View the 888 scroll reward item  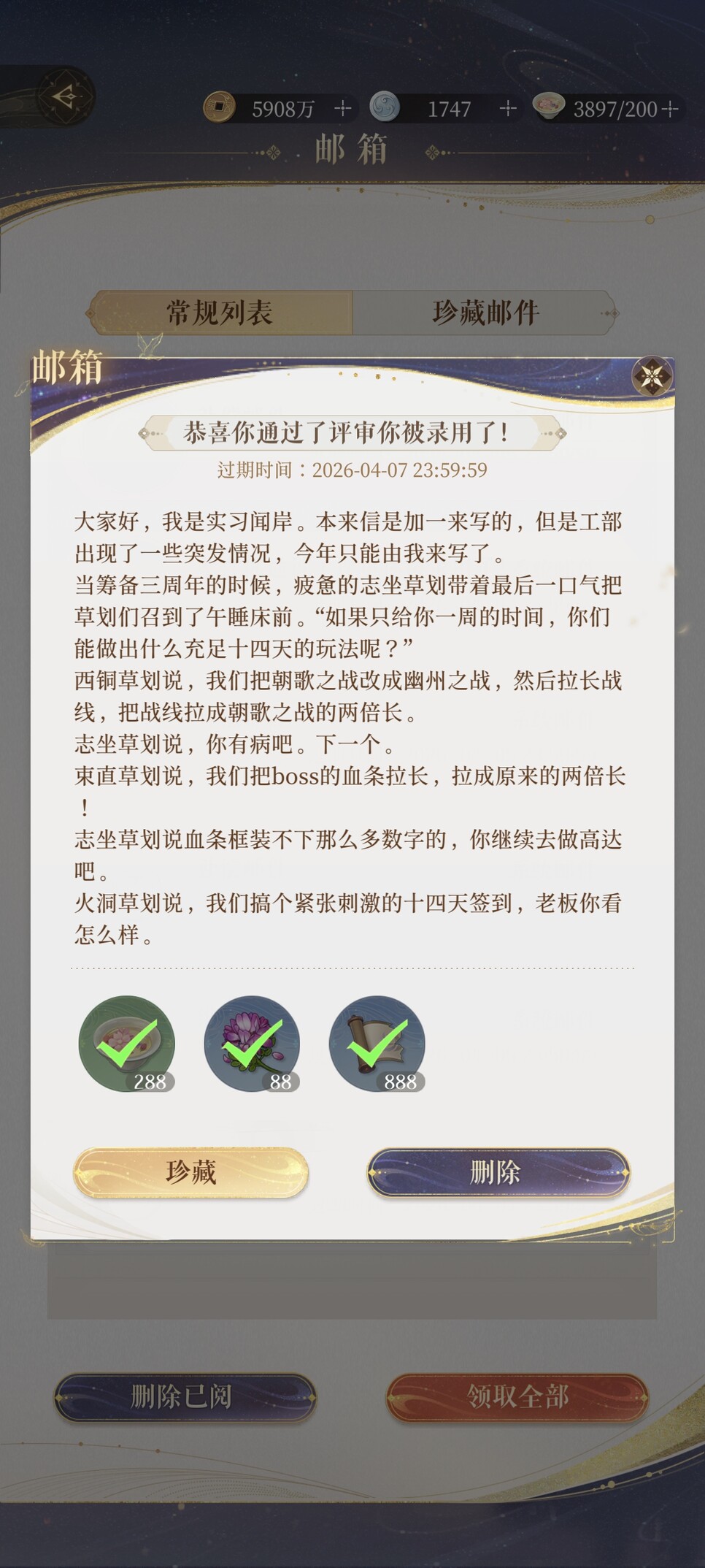click(377, 1044)
